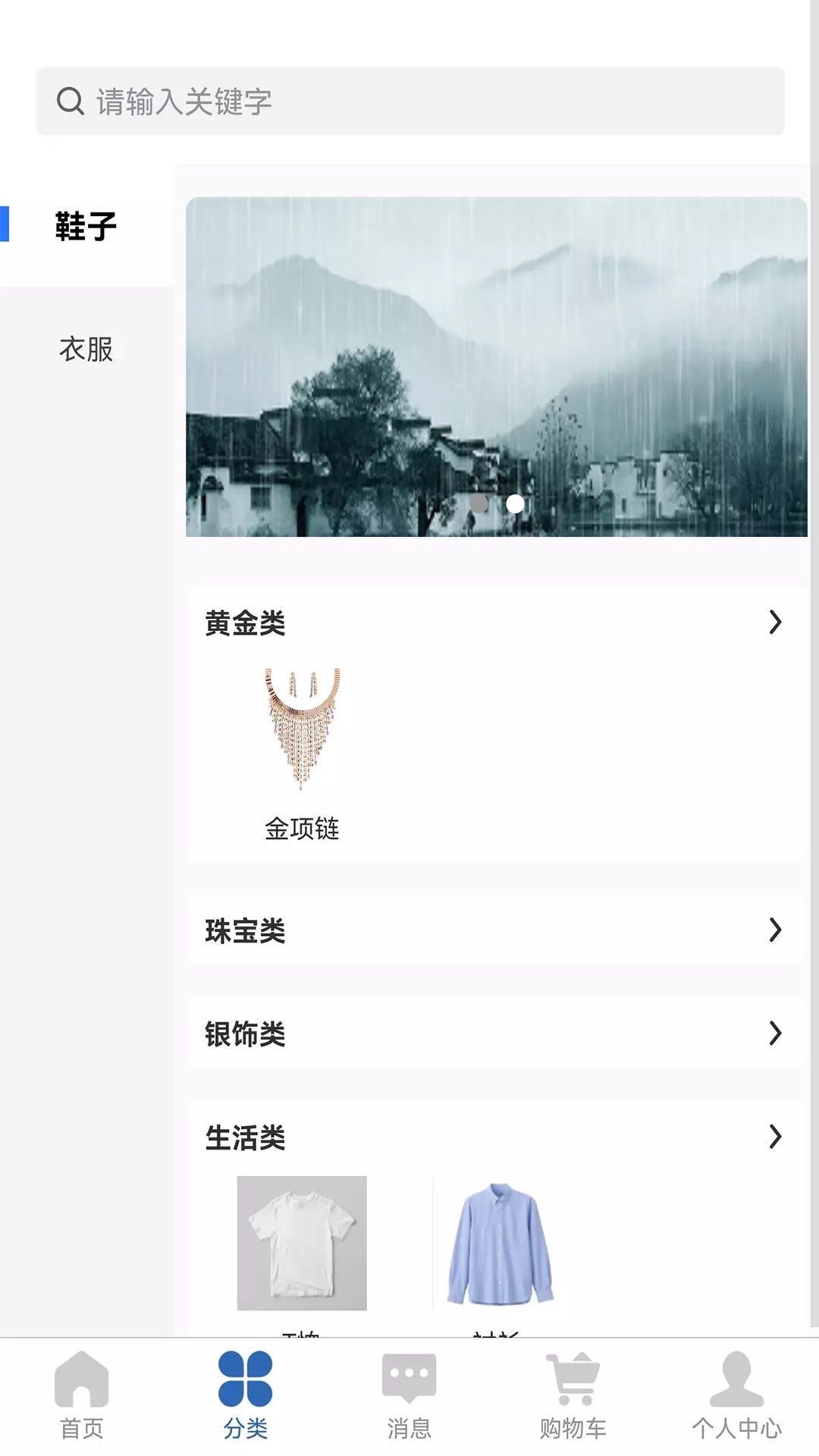Image resolution: width=819 pixels, height=1456 pixels.
Task: Select the 鞋子 category in sidebar
Action: pyautogui.click(x=86, y=226)
